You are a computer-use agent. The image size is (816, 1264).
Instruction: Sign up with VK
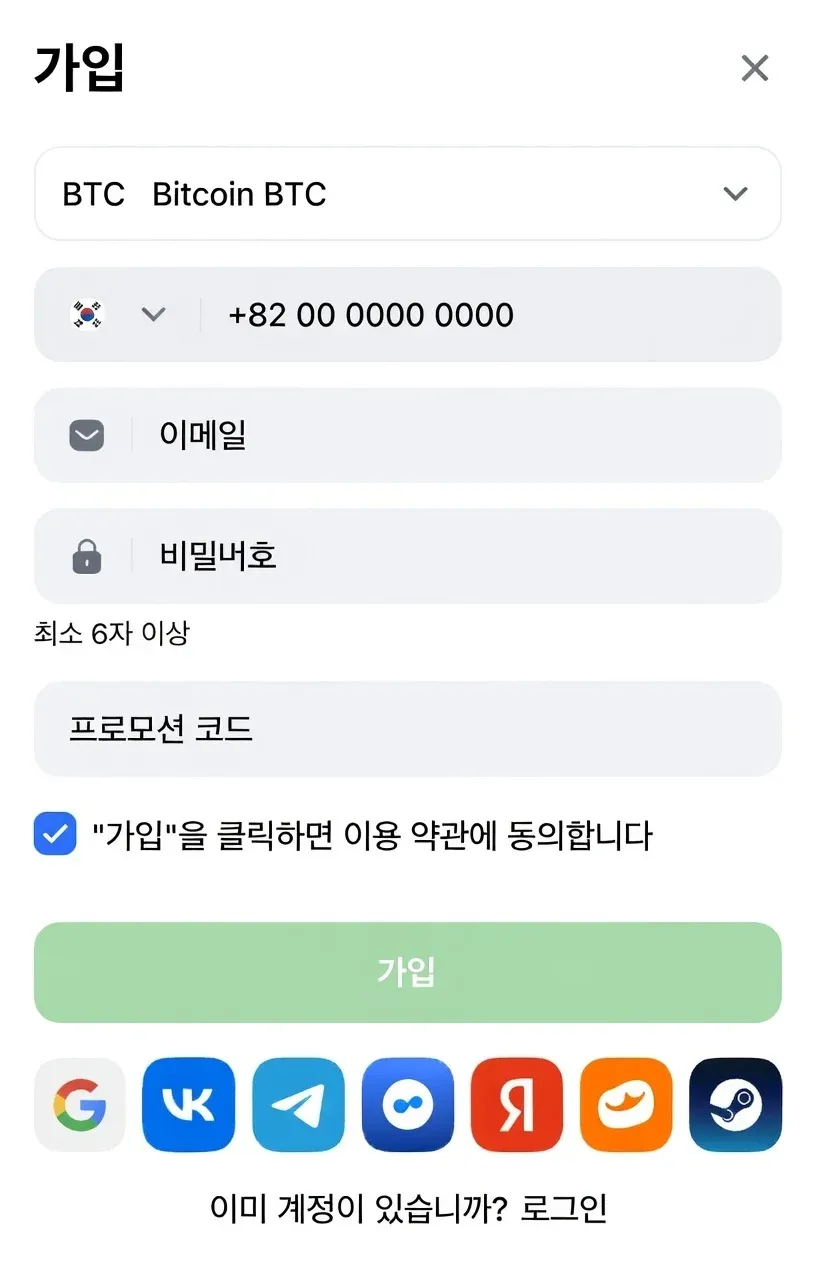click(x=188, y=1105)
